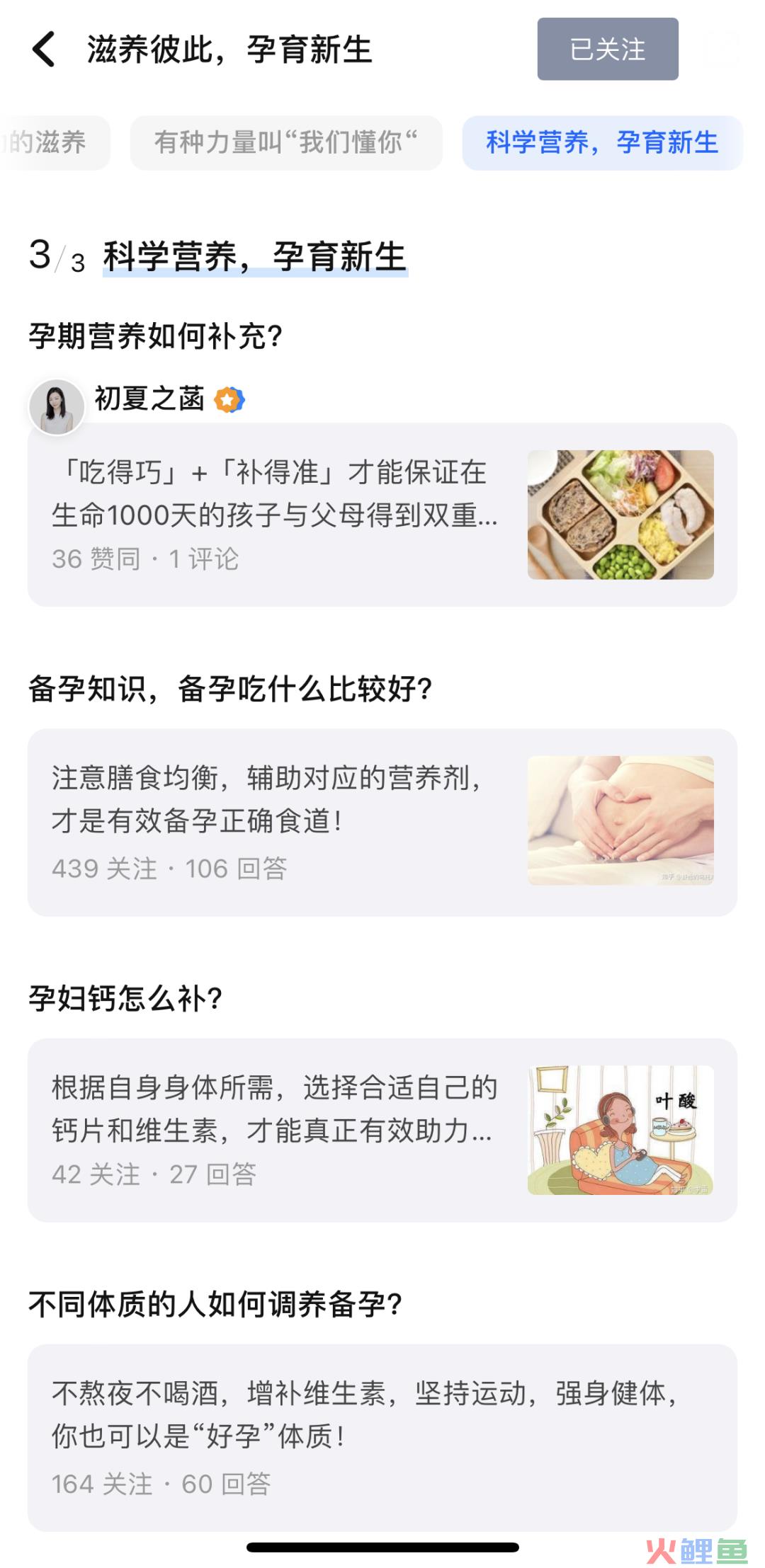Viewport: 765px width, 1568px height.
Task: Open the 根据自身身体所需 calcium card
Action: [x=382, y=1130]
